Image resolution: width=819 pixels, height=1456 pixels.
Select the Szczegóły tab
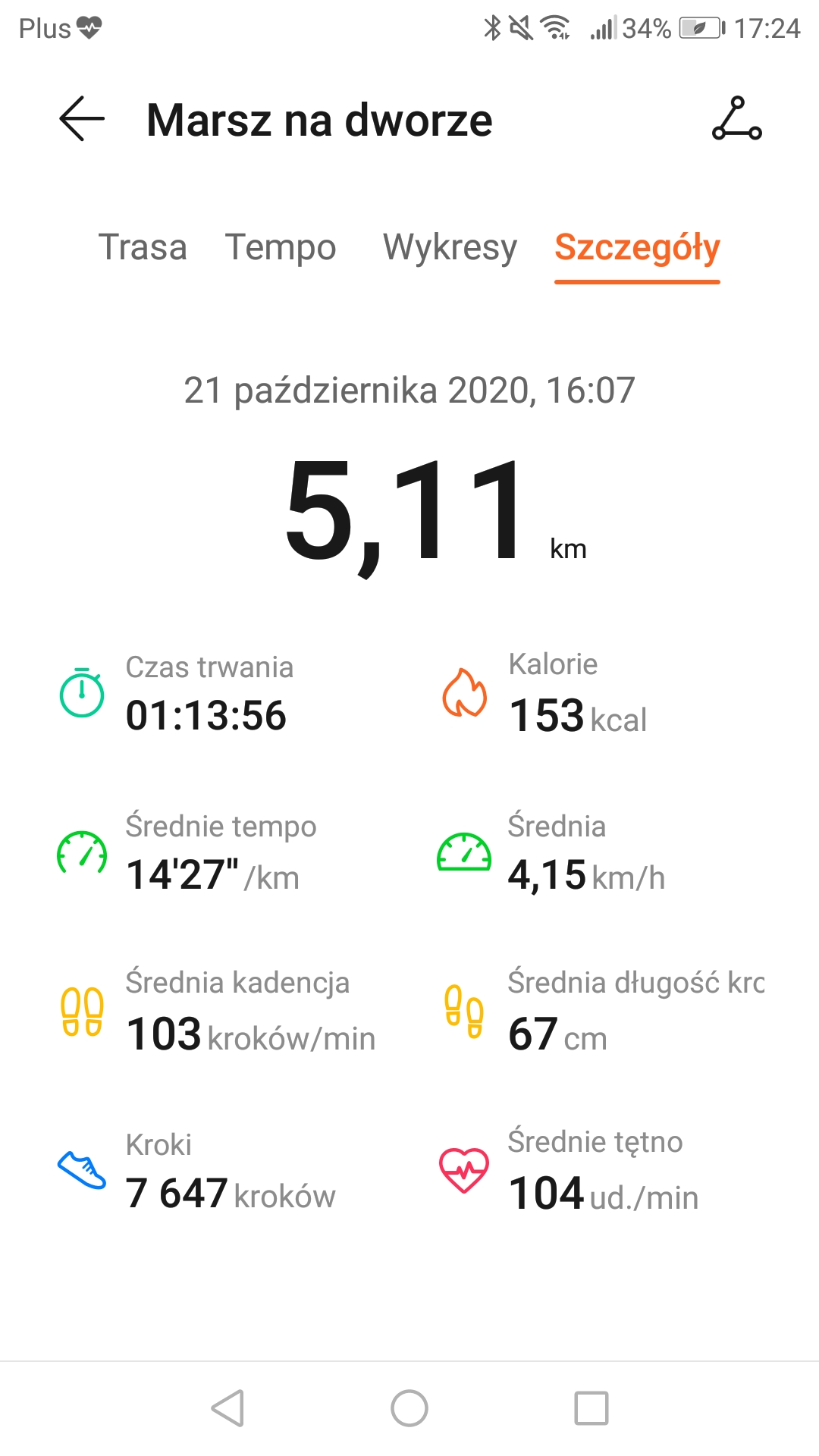pyautogui.click(x=637, y=247)
